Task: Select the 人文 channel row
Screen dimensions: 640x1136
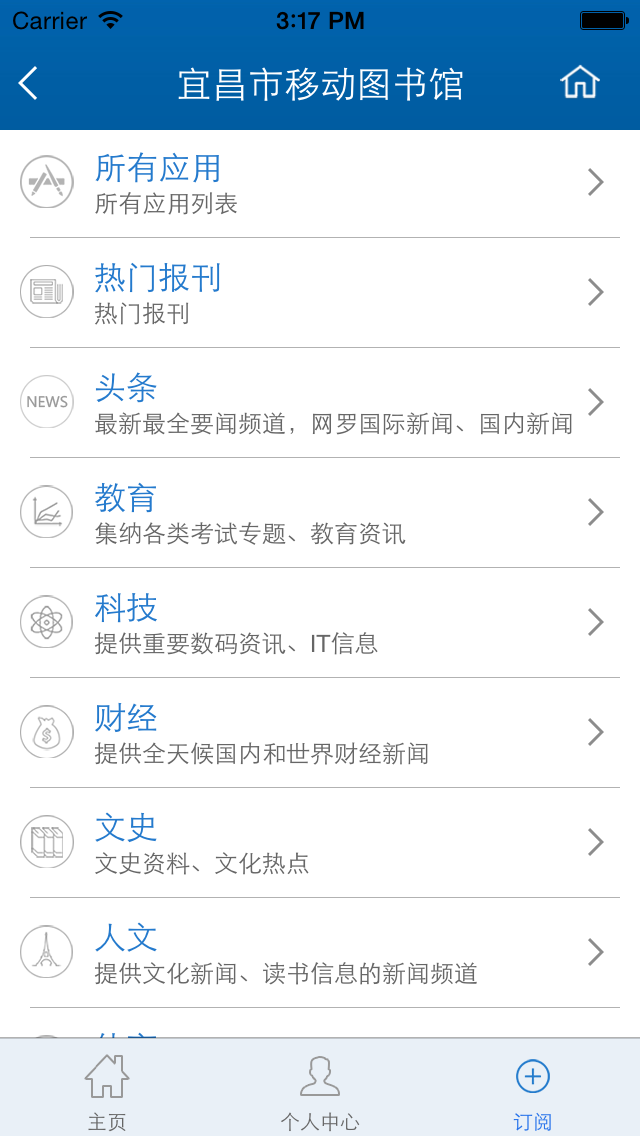Action: (320, 953)
